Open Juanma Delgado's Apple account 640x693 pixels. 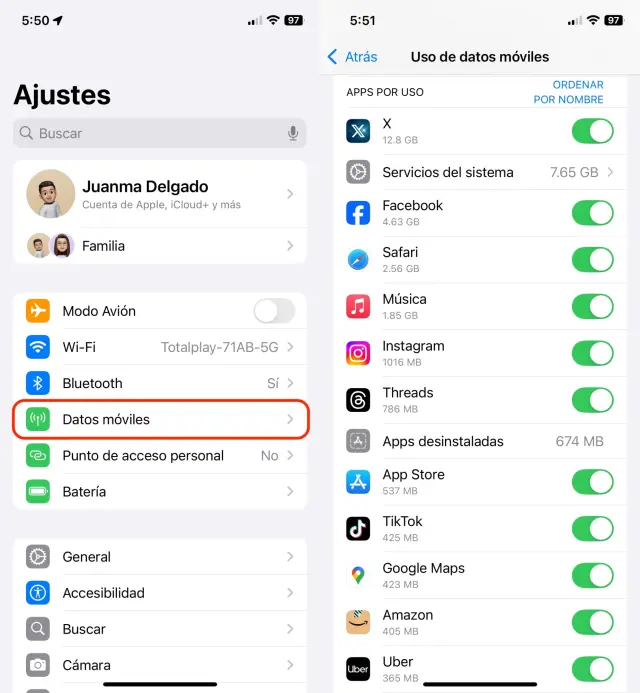(x=160, y=194)
